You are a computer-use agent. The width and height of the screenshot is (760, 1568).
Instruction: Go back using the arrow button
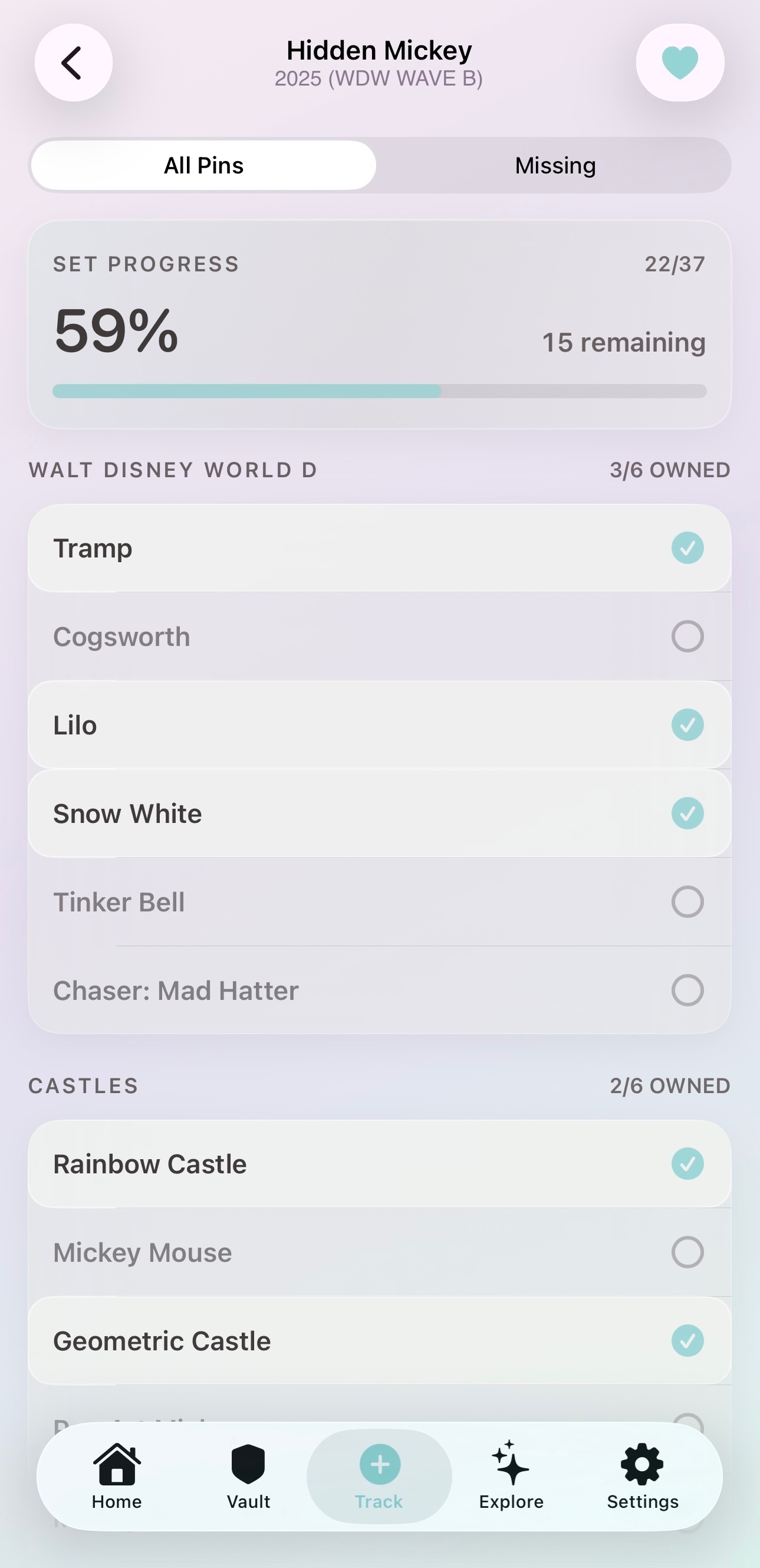click(73, 63)
